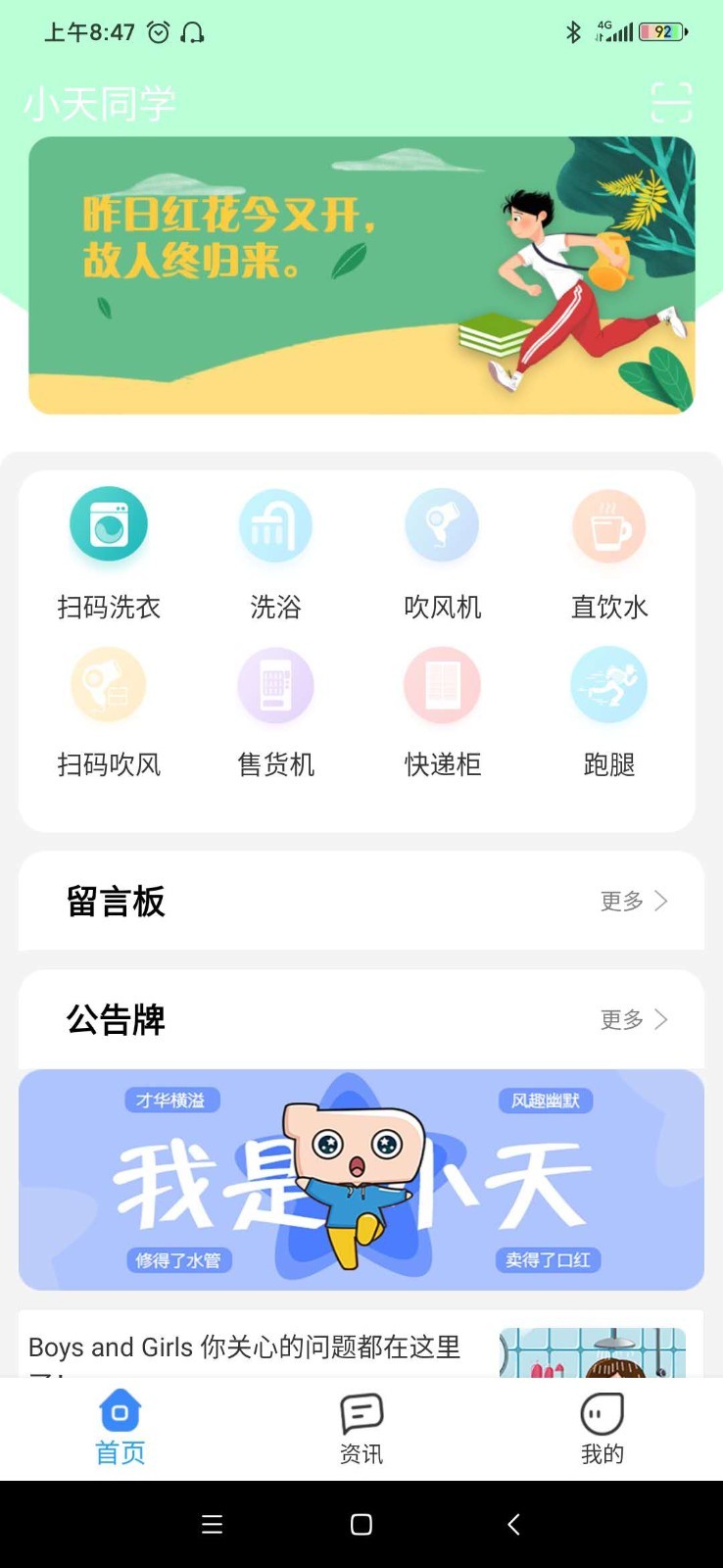This screenshot has width=723, height=1568.
Task: Tap the 留言板 message board heading
Action: (x=116, y=902)
